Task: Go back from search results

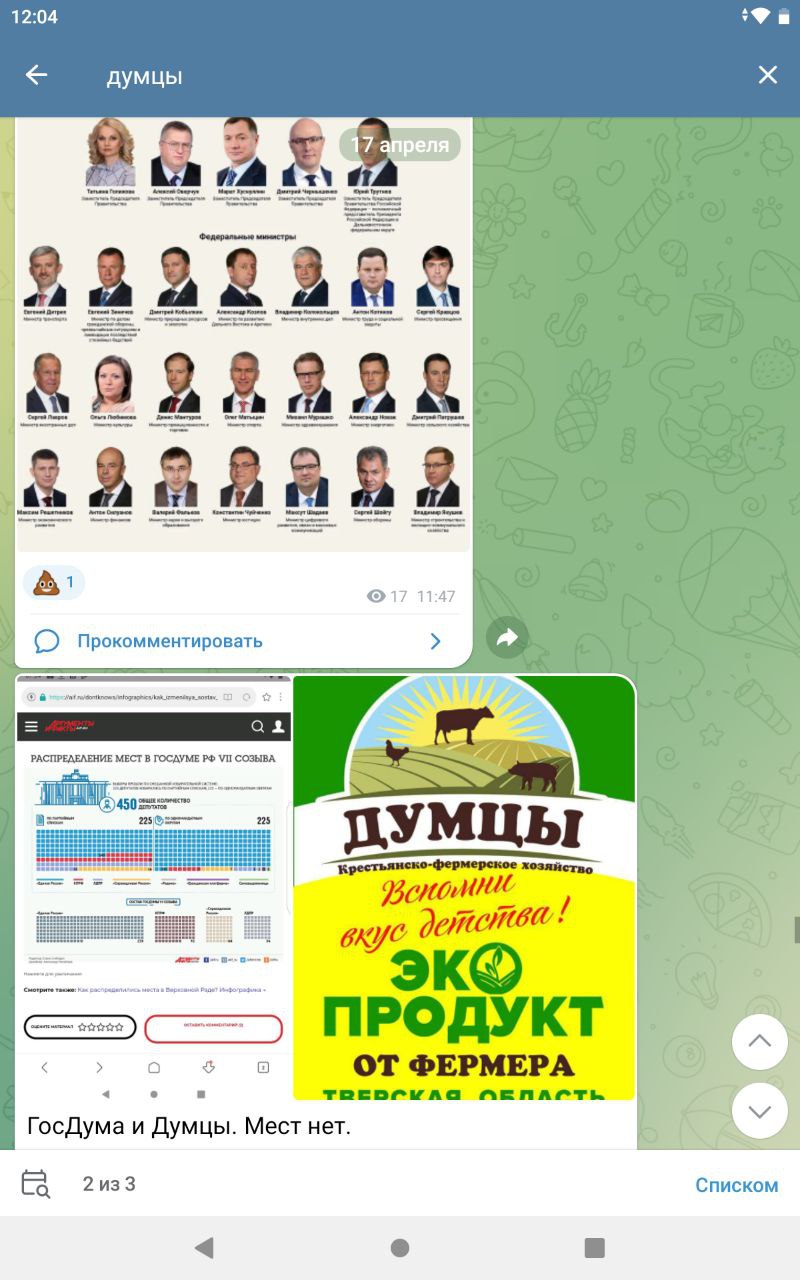Action: [x=36, y=75]
